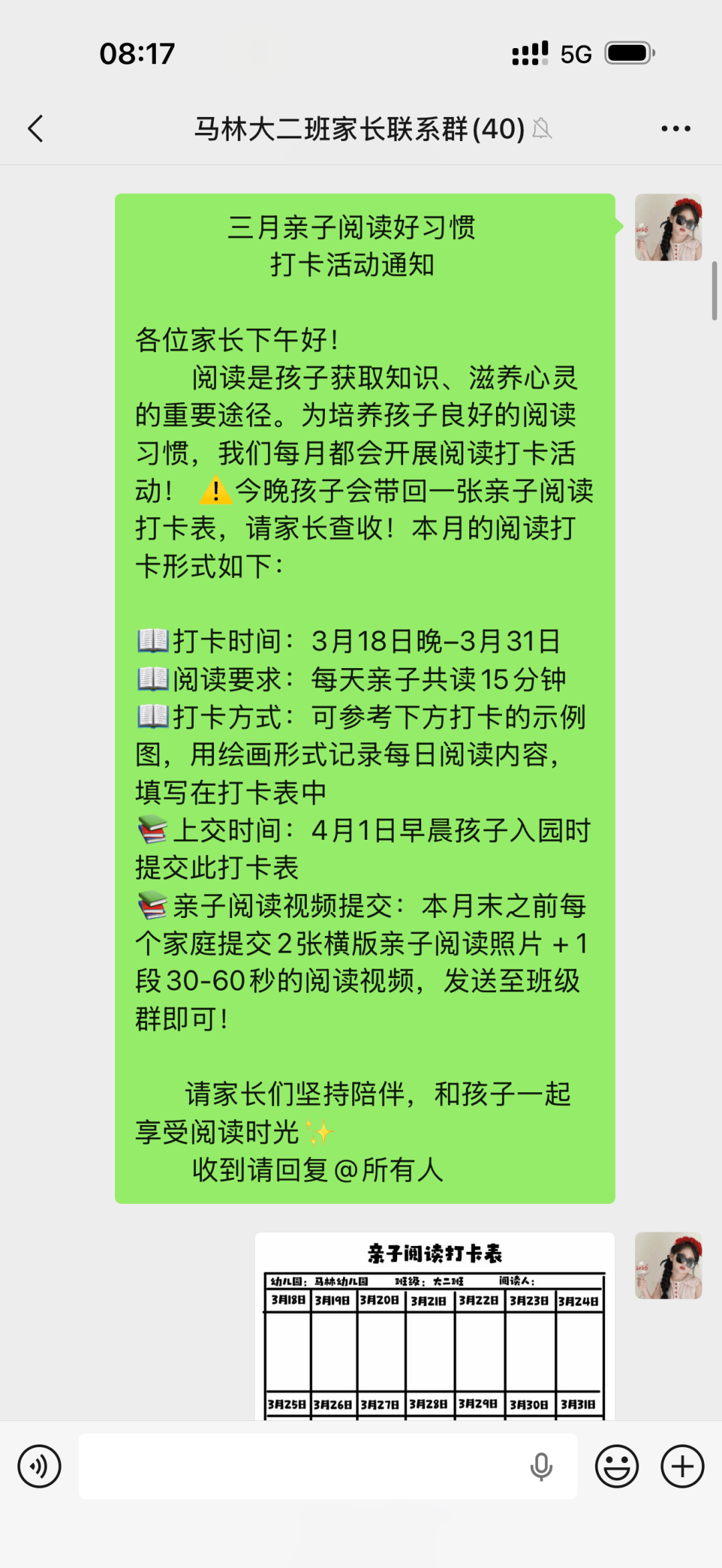The width and height of the screenshot is (722, 1568).
Task: Open the plus attachments menu
Action: (682, 1466)
